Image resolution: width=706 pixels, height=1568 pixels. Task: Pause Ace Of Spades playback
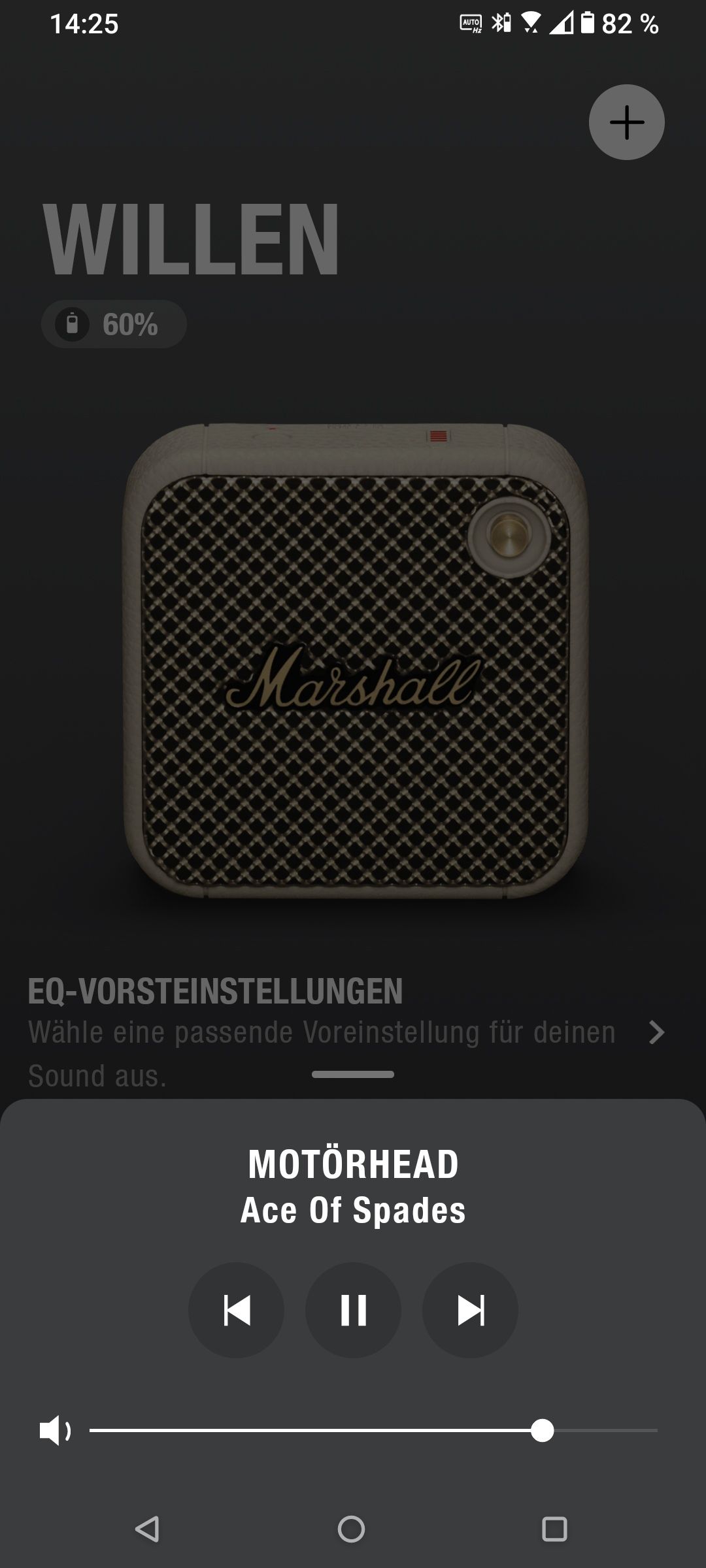[353, 1310]
